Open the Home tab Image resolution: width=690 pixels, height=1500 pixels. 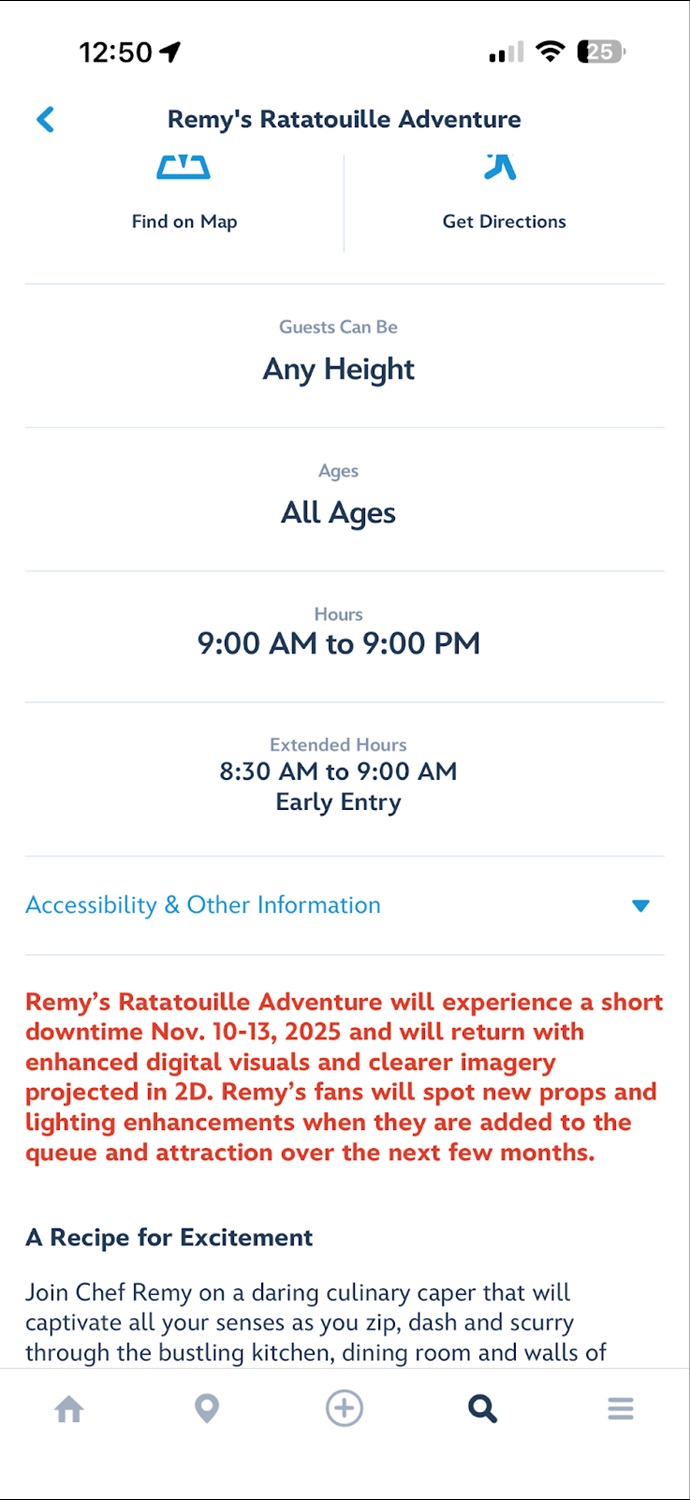(x=69, y=1410)
